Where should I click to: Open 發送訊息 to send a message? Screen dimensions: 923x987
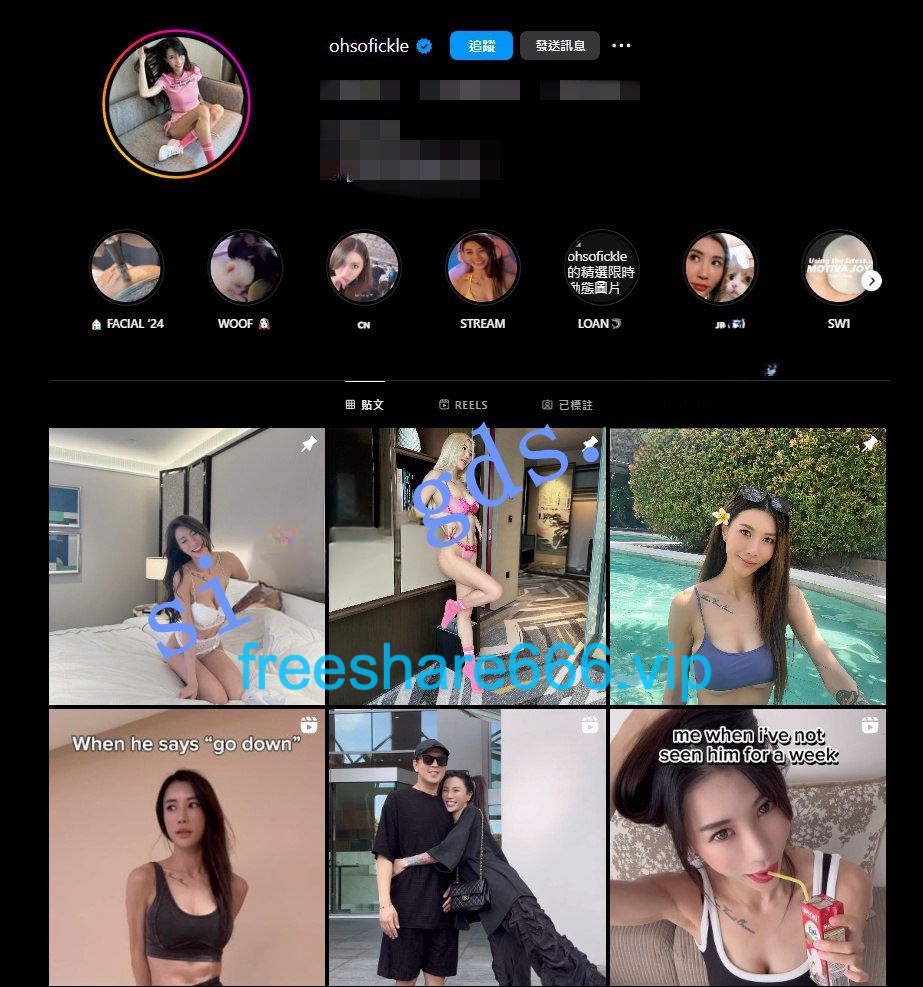click(560, 46)
